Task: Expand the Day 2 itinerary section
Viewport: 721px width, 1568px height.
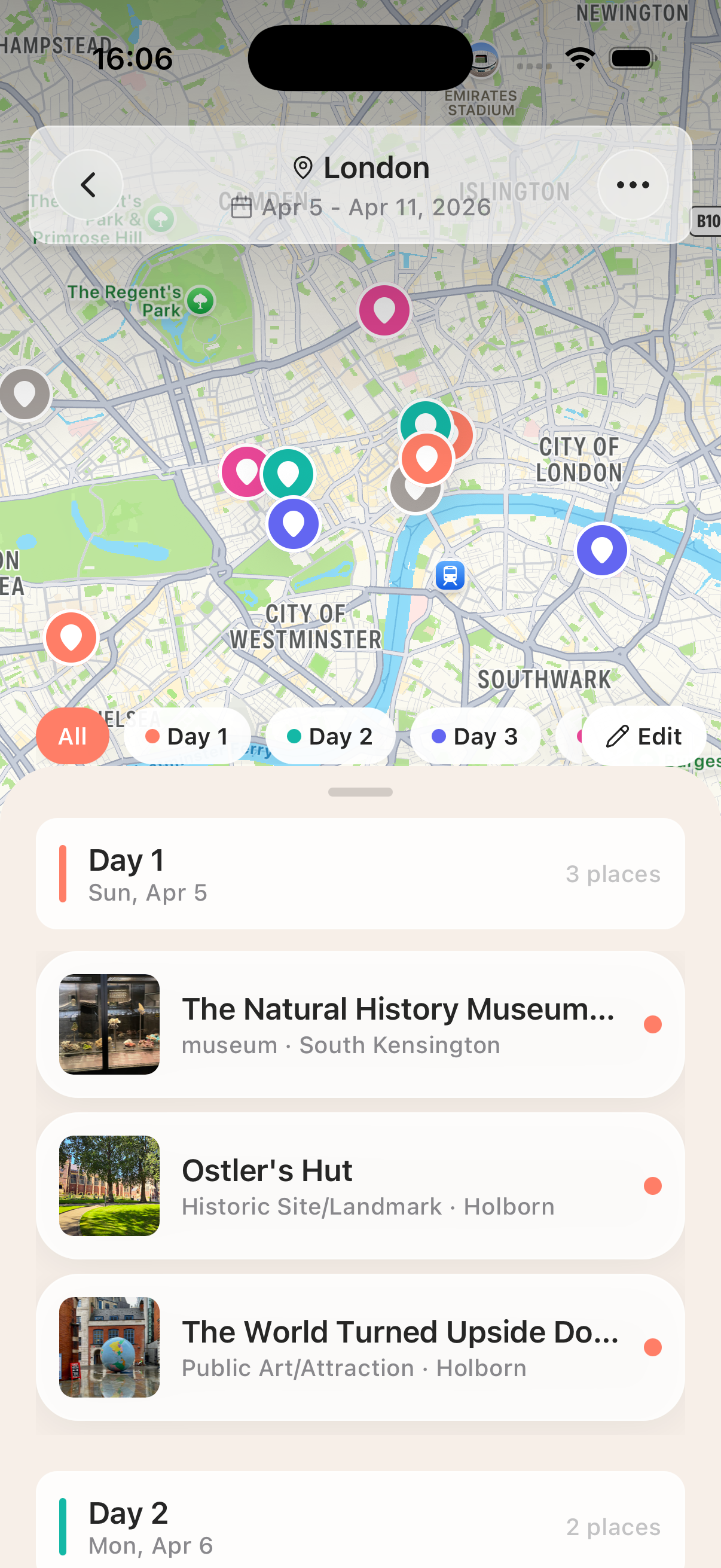Action: 360,1528
